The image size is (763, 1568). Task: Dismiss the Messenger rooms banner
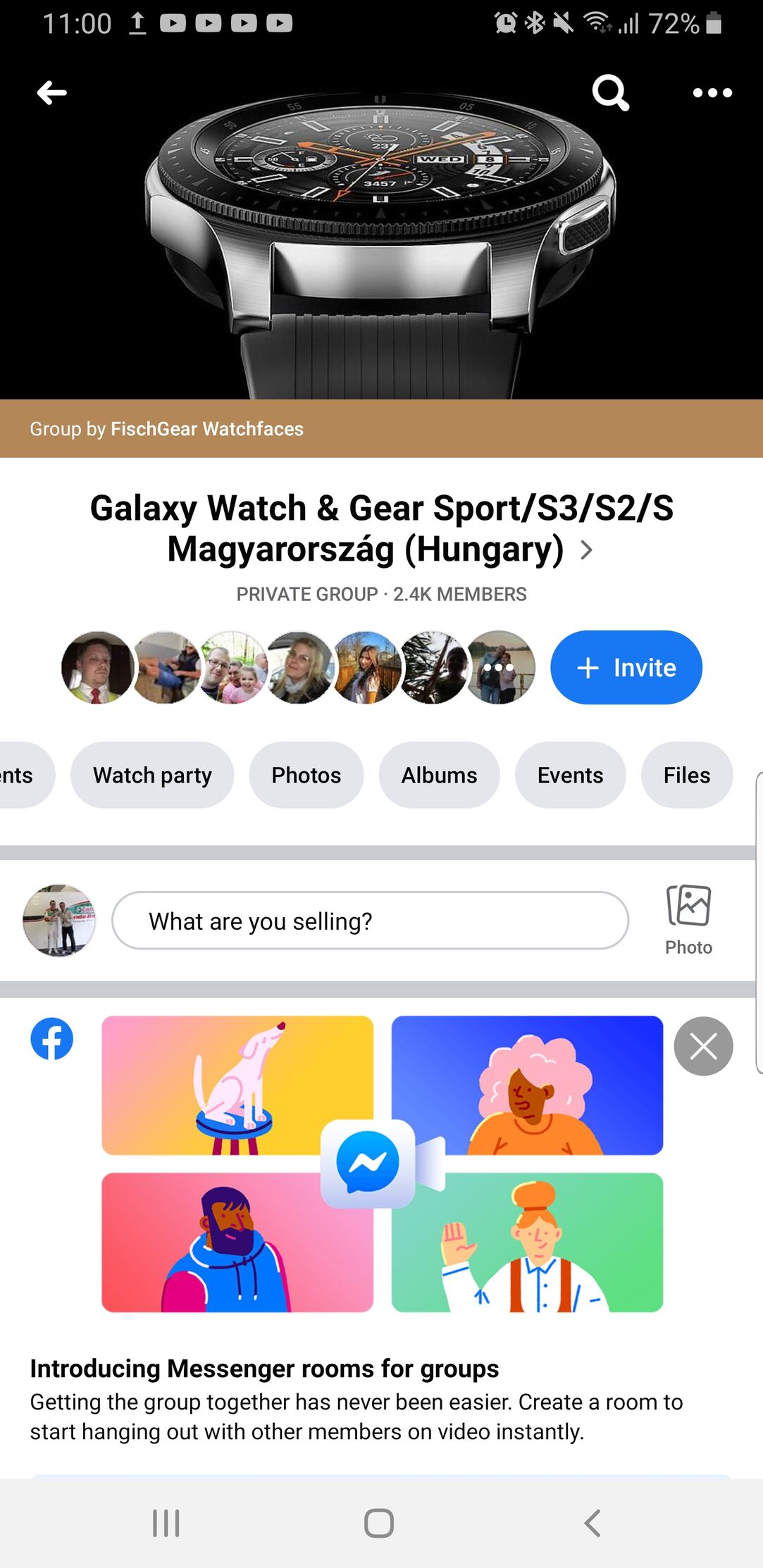[703, 1046]
